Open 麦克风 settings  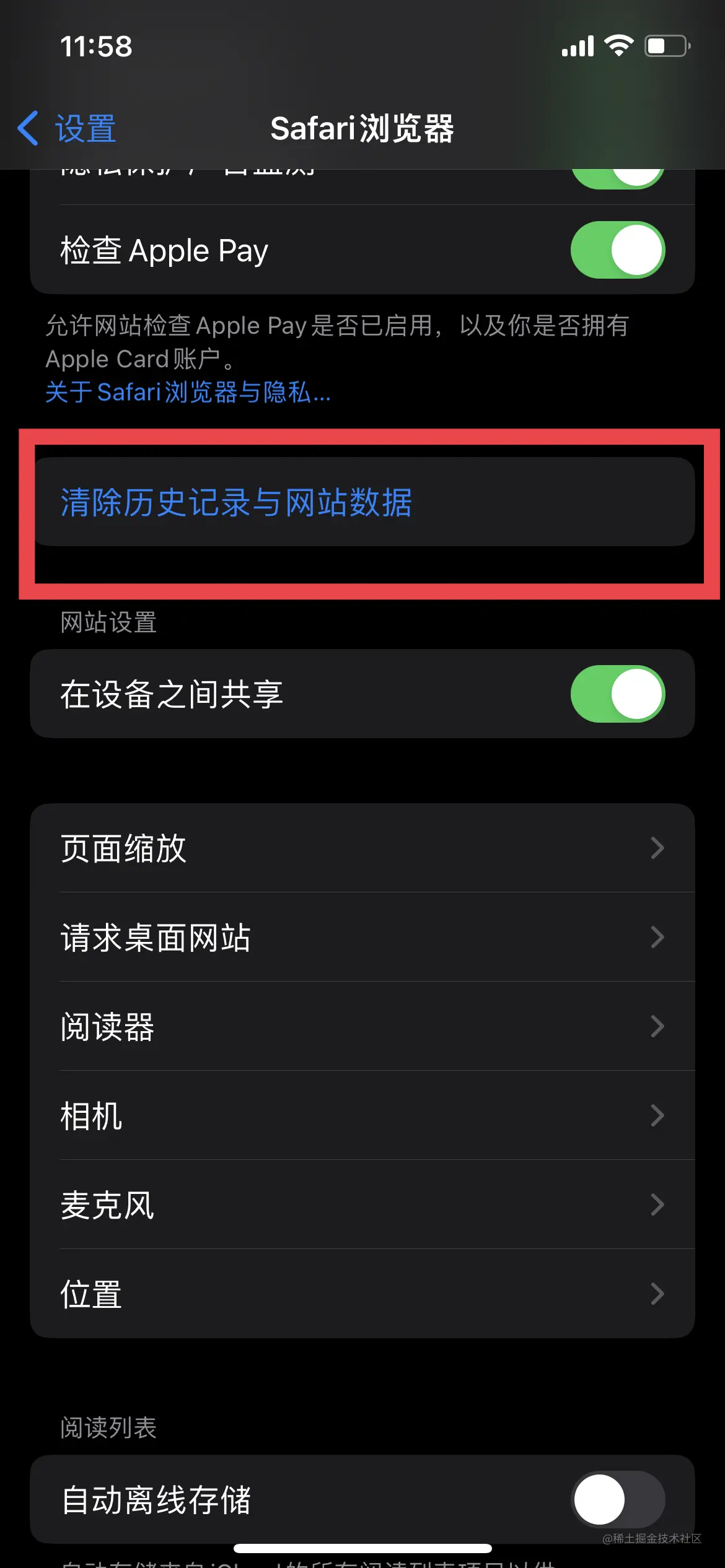pos(362,1204)
